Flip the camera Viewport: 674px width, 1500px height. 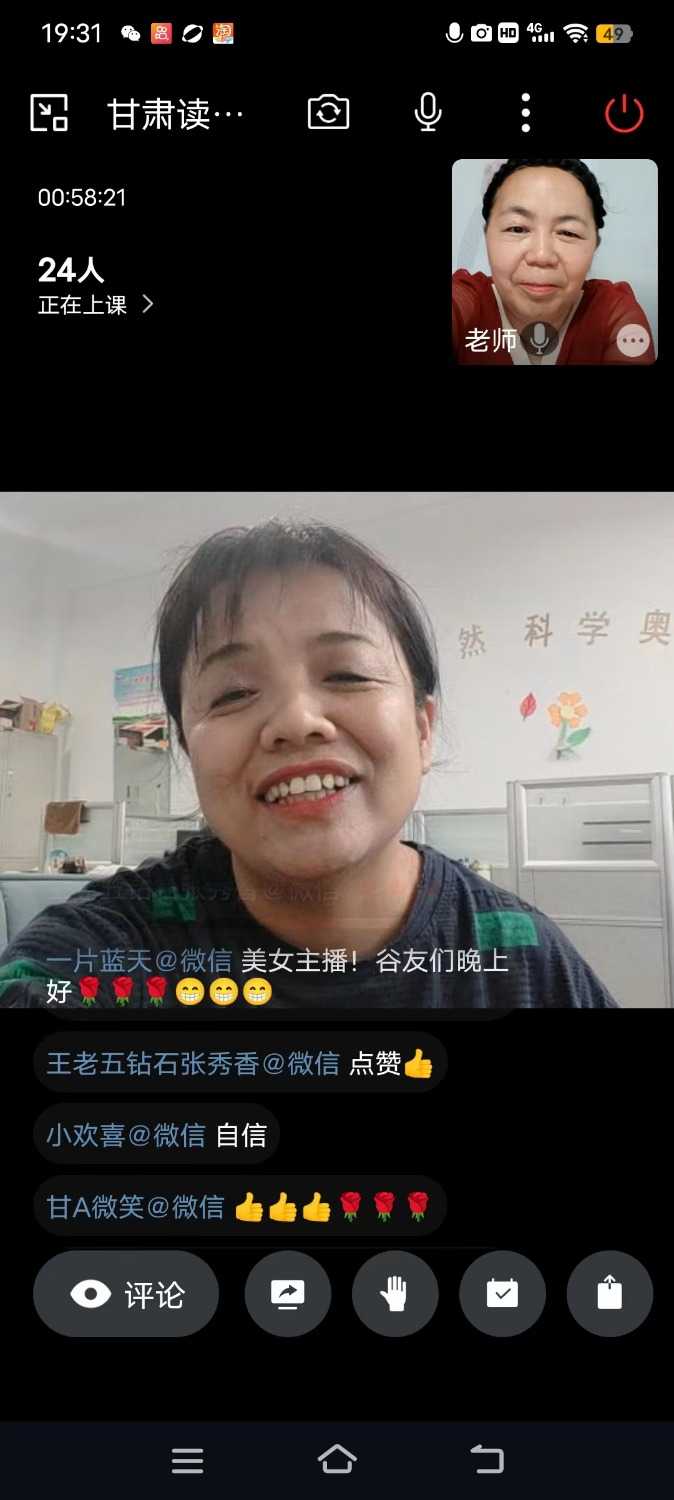pyautogui.click(x=328, y=113)
